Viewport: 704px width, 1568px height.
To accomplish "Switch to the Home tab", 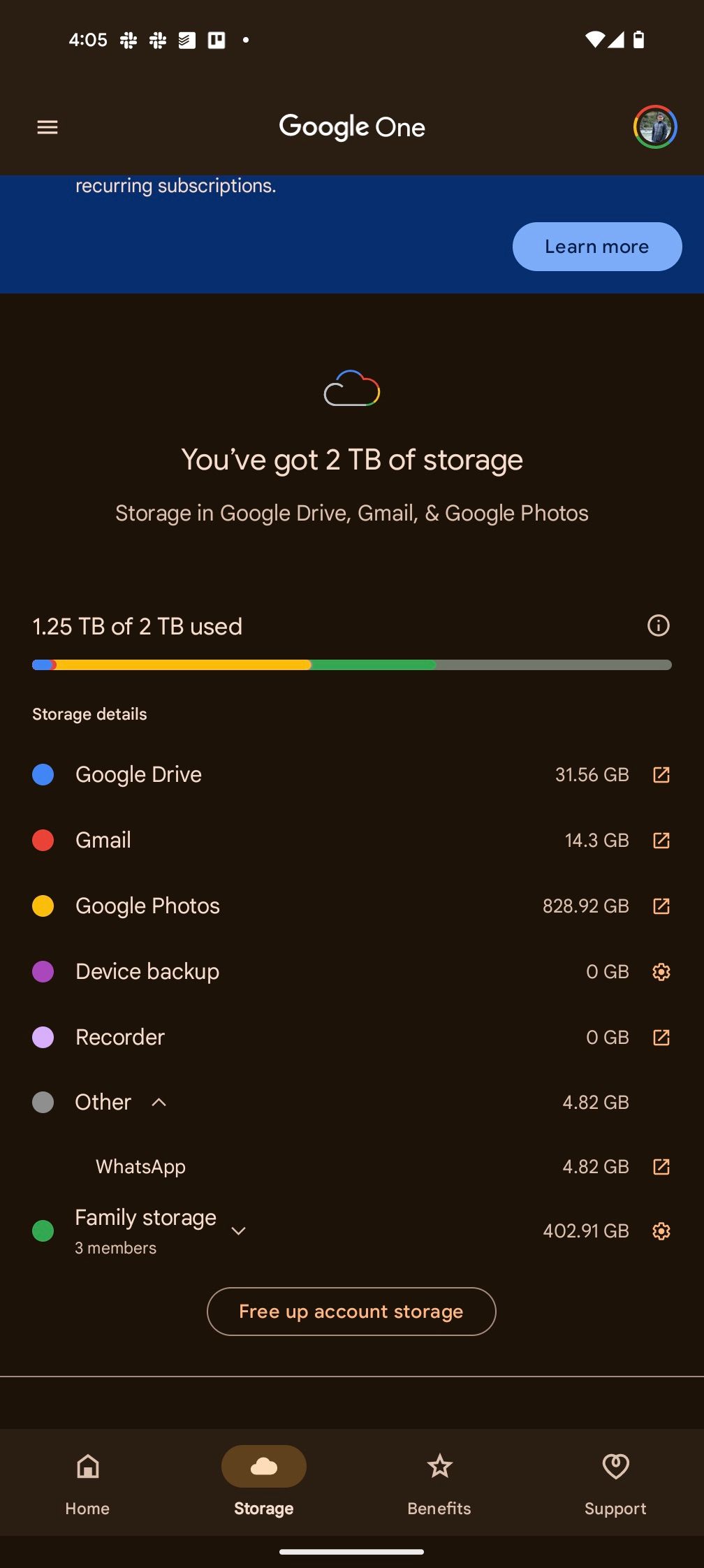I will 87,1481.
